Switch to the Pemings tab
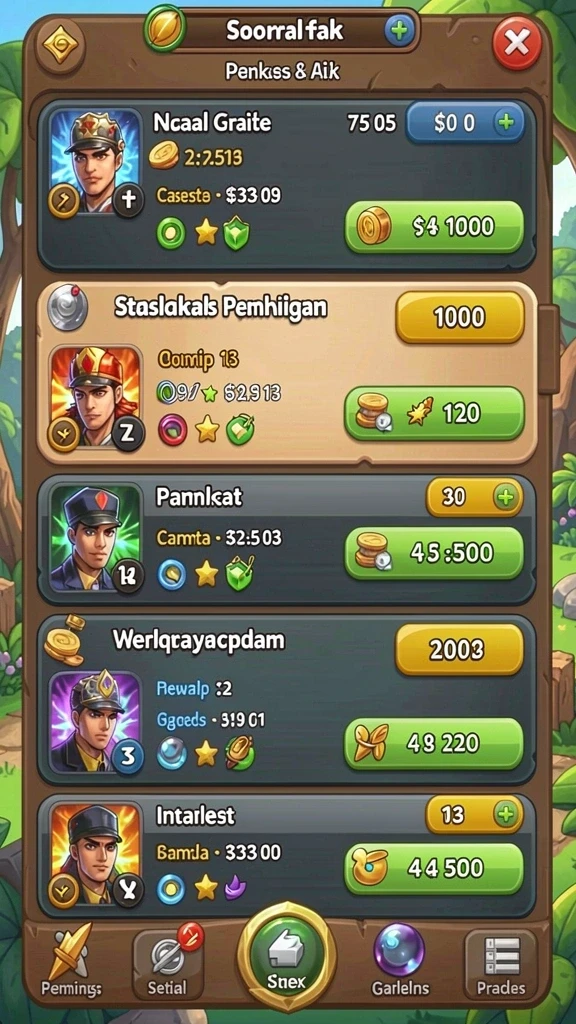The width and height of the screenshot is (576, 1024). point(71,961)
